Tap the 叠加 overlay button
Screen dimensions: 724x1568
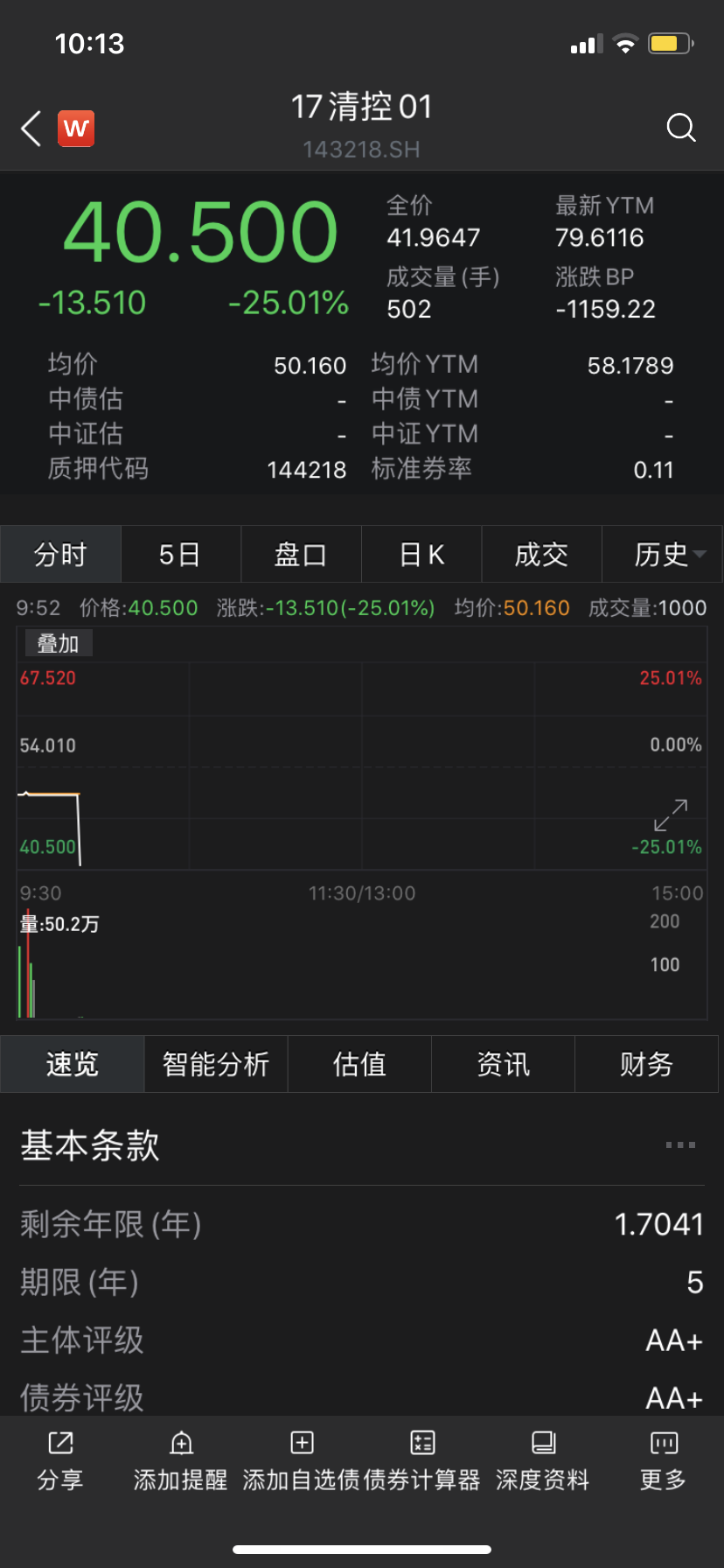click(x=58, y=644)
